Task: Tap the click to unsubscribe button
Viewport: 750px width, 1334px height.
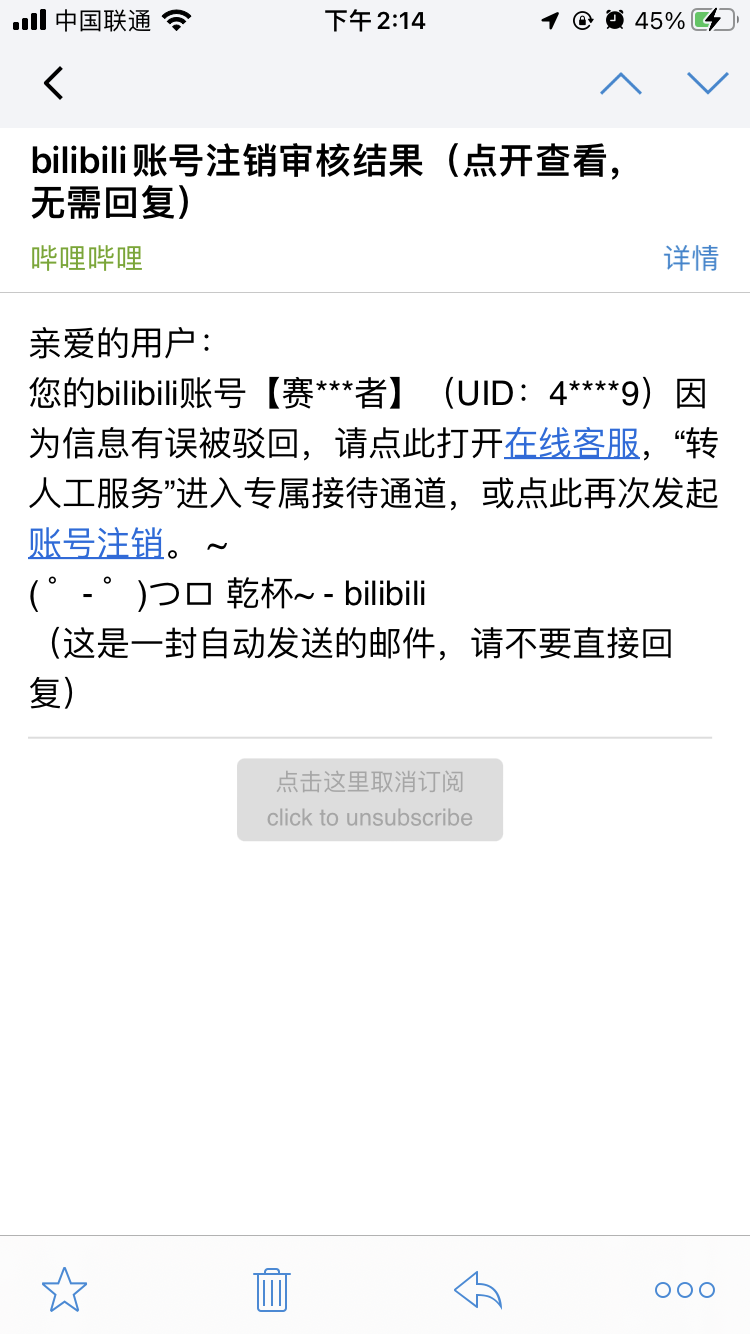Action: [x=369, y=800]
